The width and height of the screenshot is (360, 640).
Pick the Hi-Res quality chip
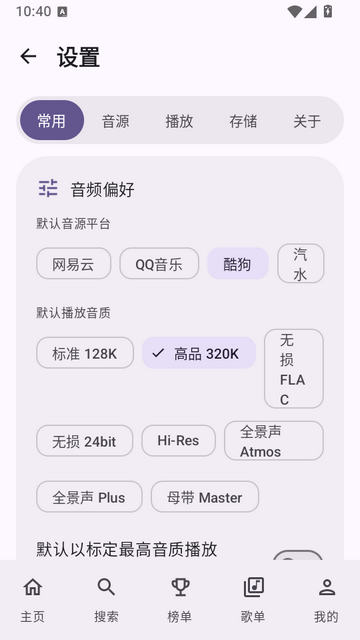pos(178,441)
